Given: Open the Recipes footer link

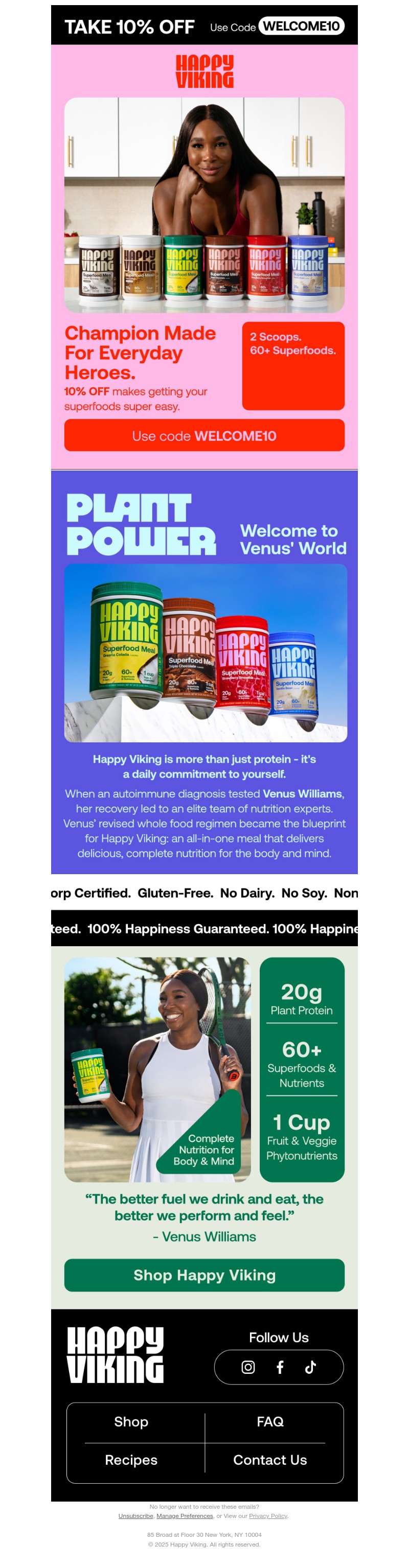Looking at the screenshot, I should coord(131,1460).
